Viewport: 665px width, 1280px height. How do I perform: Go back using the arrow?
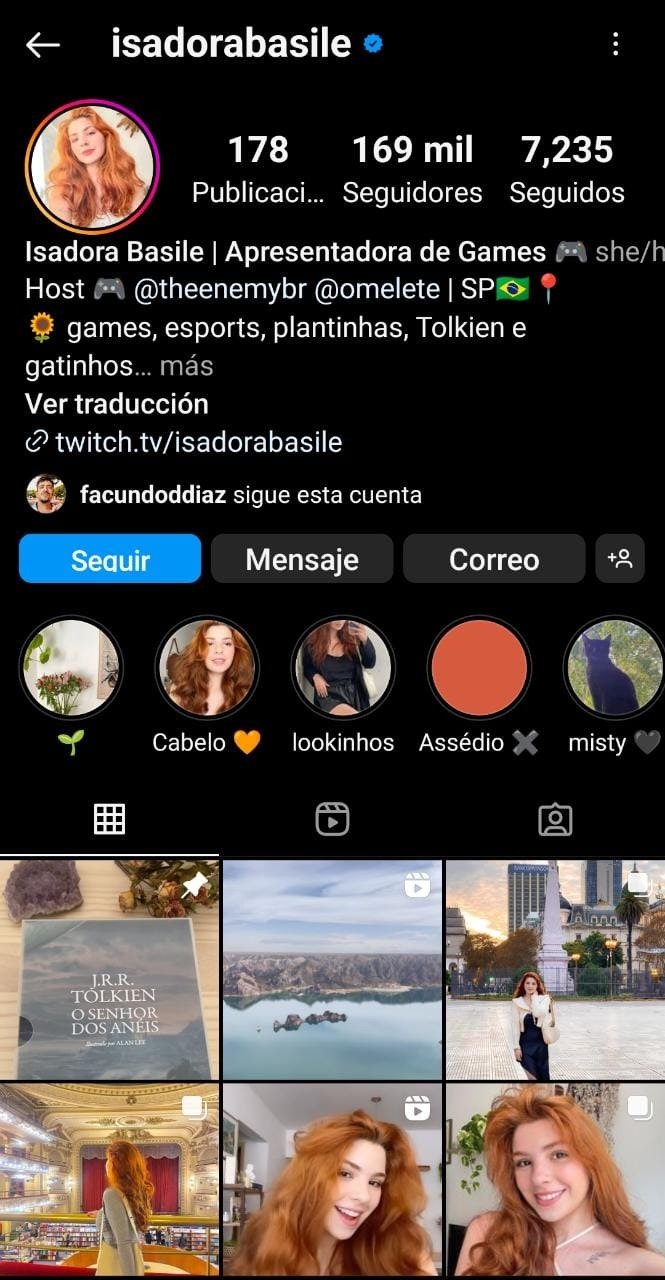coord(43,45)
